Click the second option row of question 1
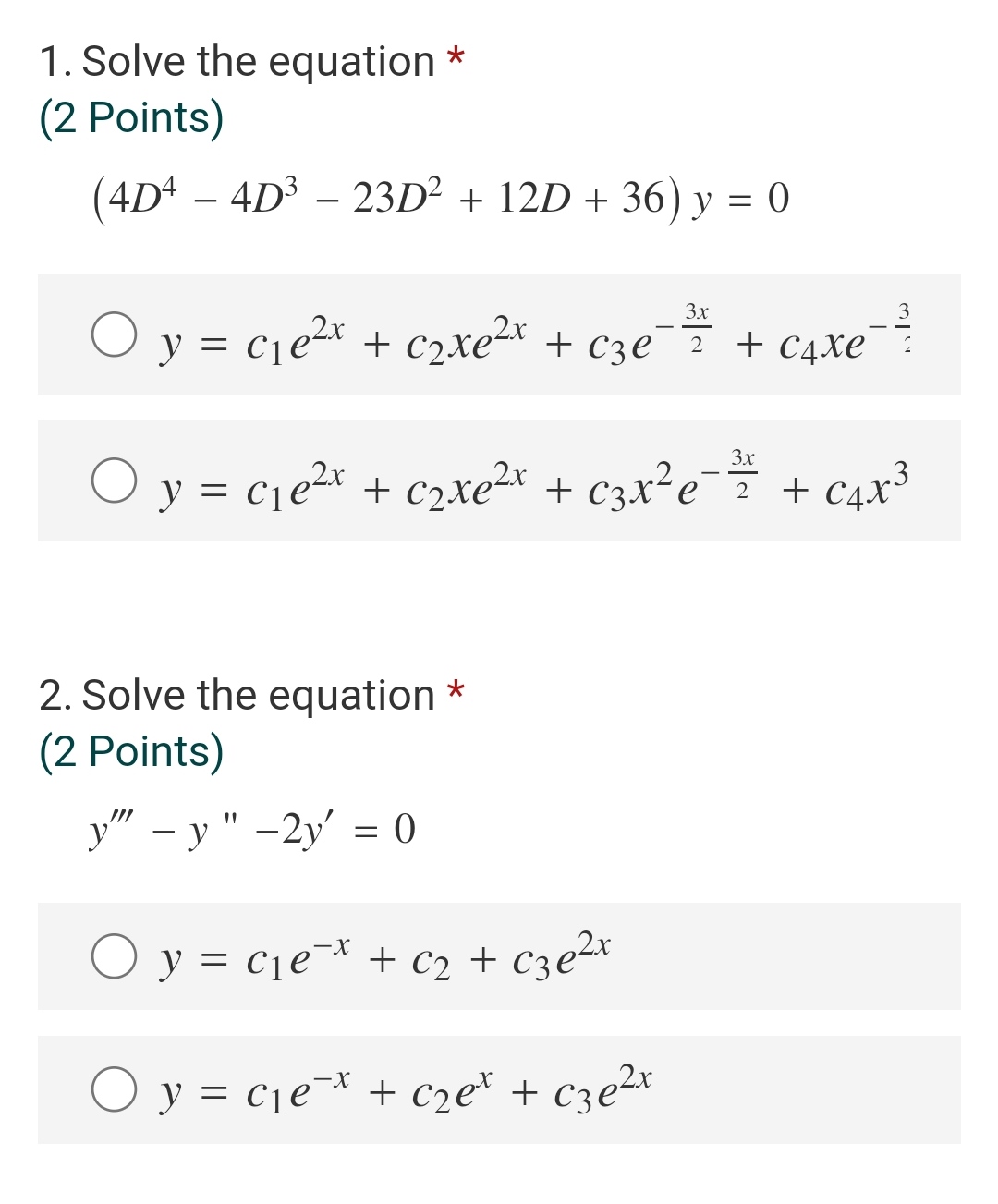The height and width of the screenshot is (1204, 998). (499, 482)
